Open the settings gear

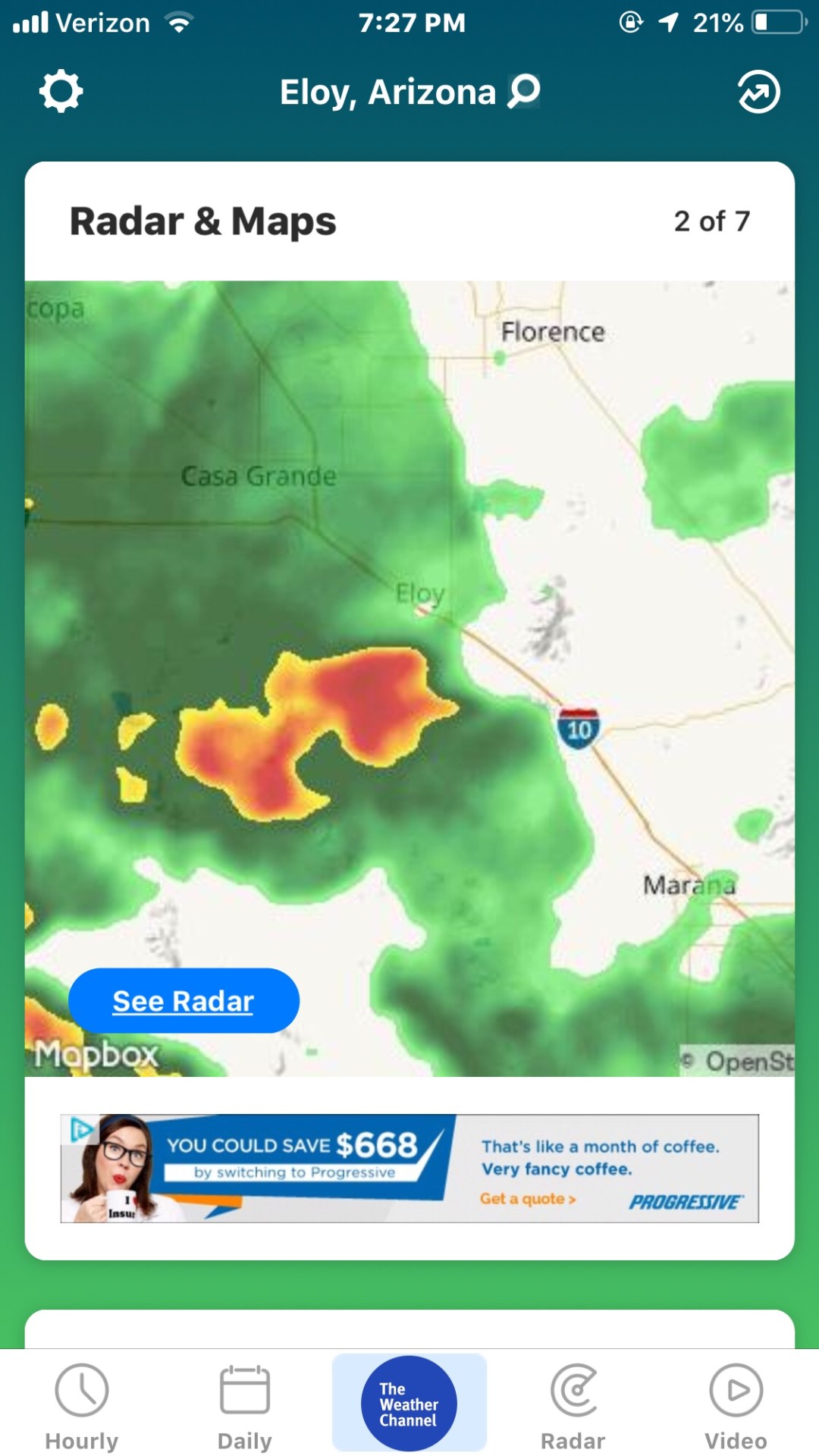[x=61, y=92]
